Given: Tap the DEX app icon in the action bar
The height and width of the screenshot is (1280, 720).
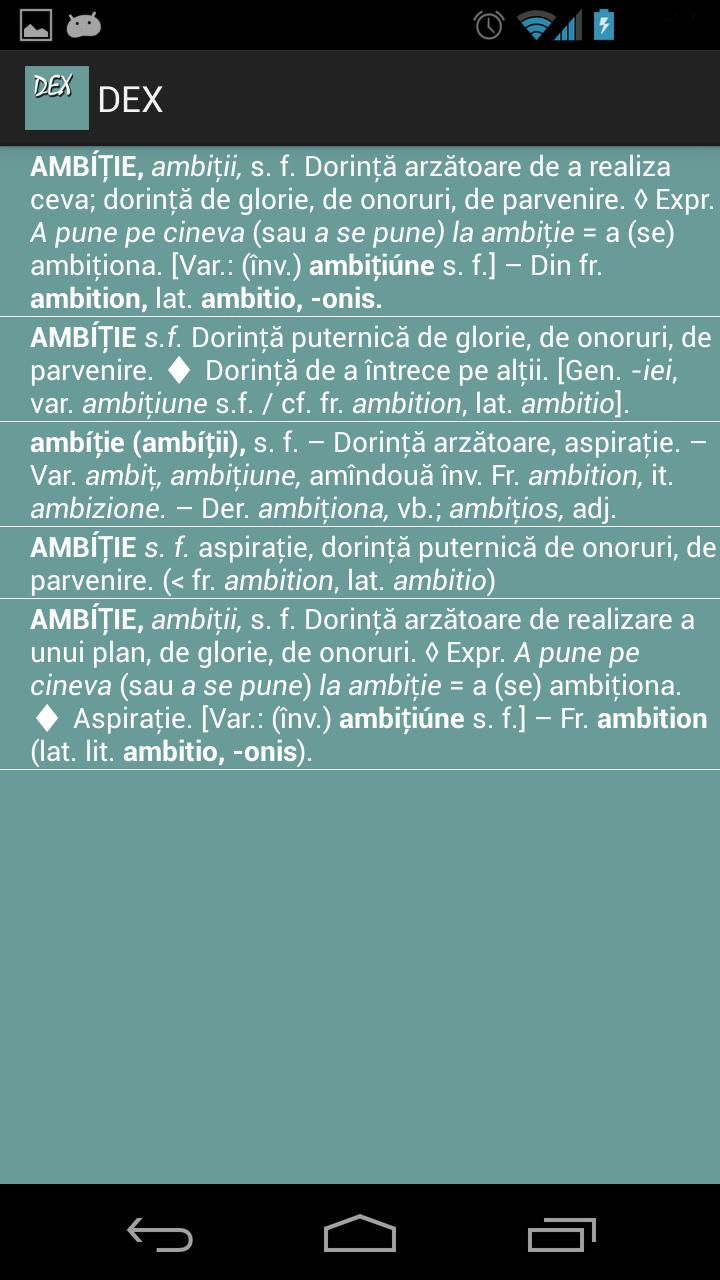Looking at the screenshot, I should coord(56,98).
